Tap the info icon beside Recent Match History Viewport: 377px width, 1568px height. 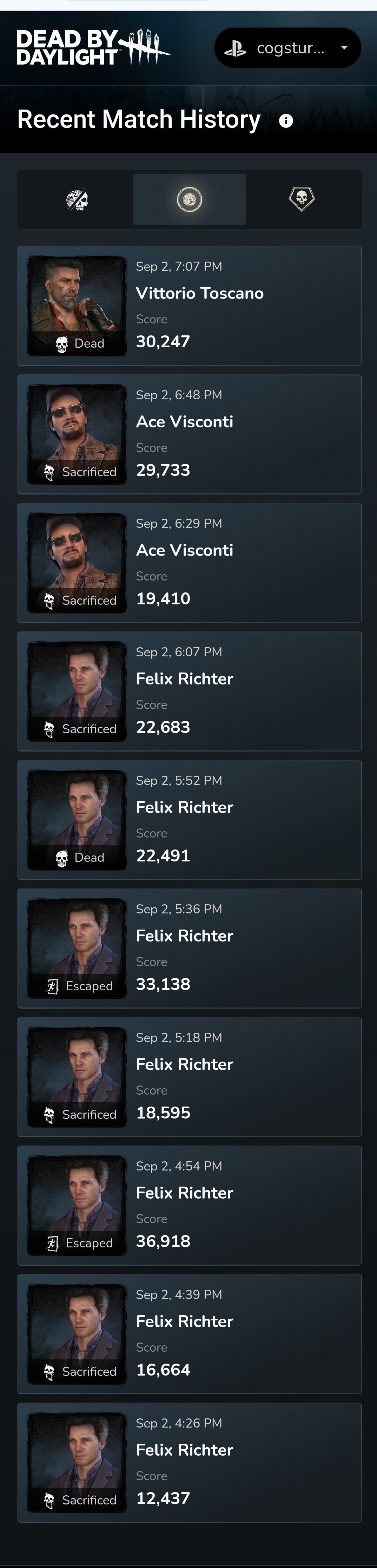coord(286,121)
